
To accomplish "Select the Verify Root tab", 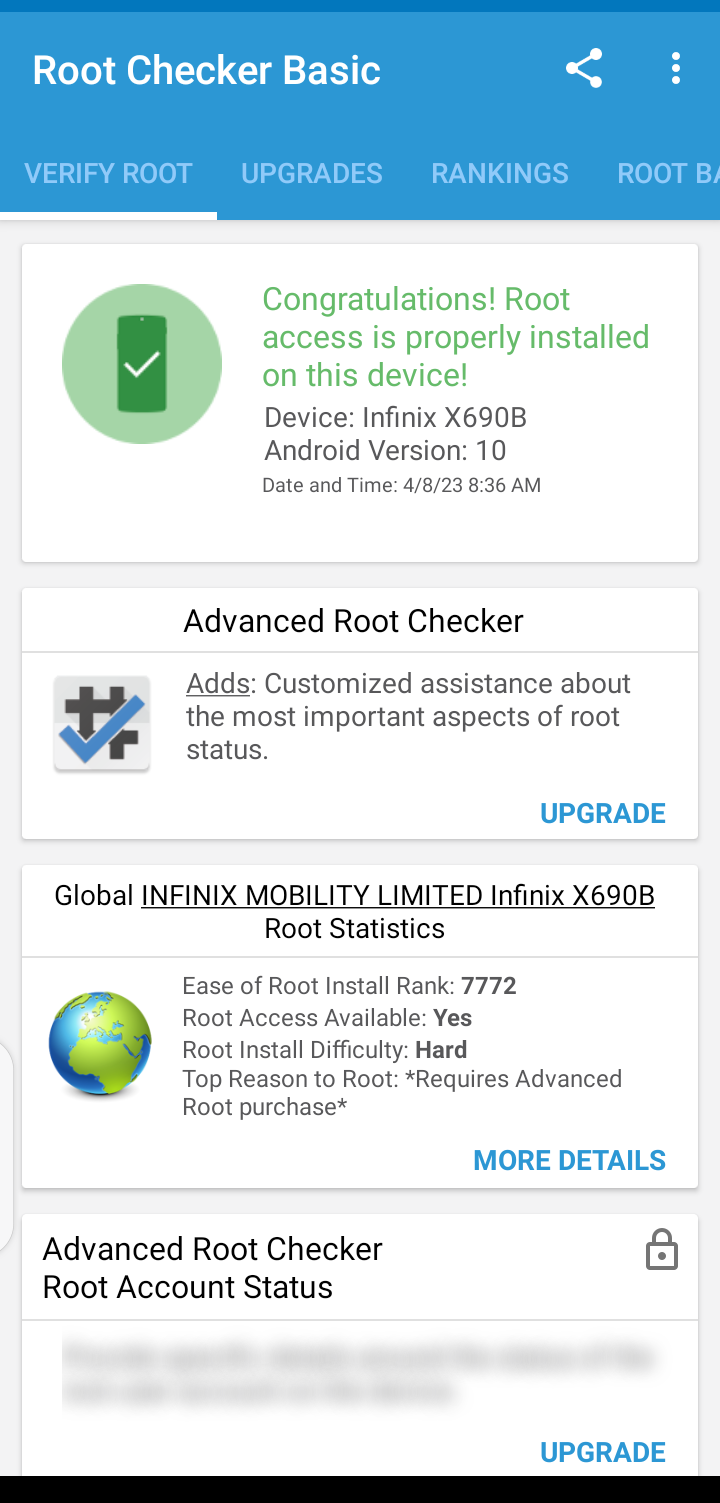I will (108, 173).
